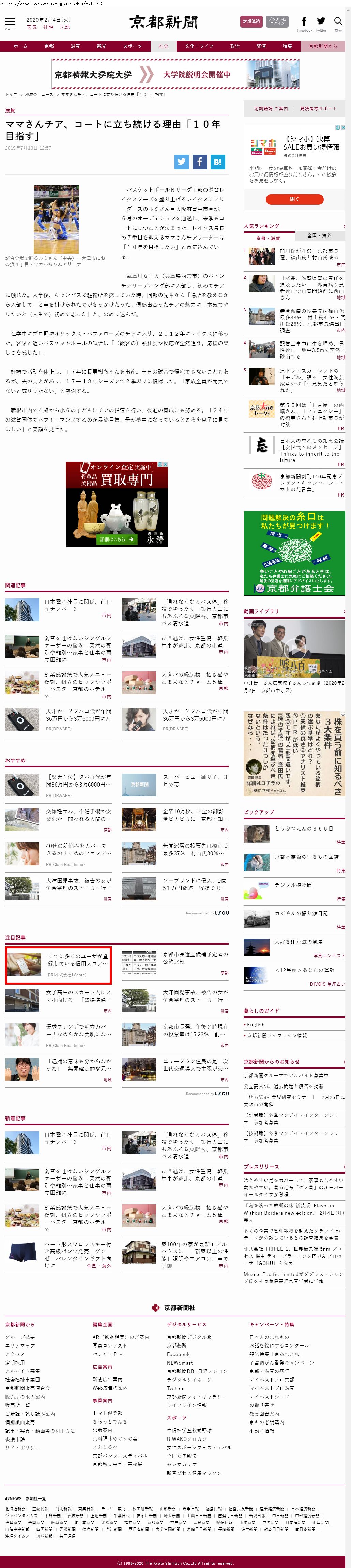Go to the 政治 section

tap(235, 46)
